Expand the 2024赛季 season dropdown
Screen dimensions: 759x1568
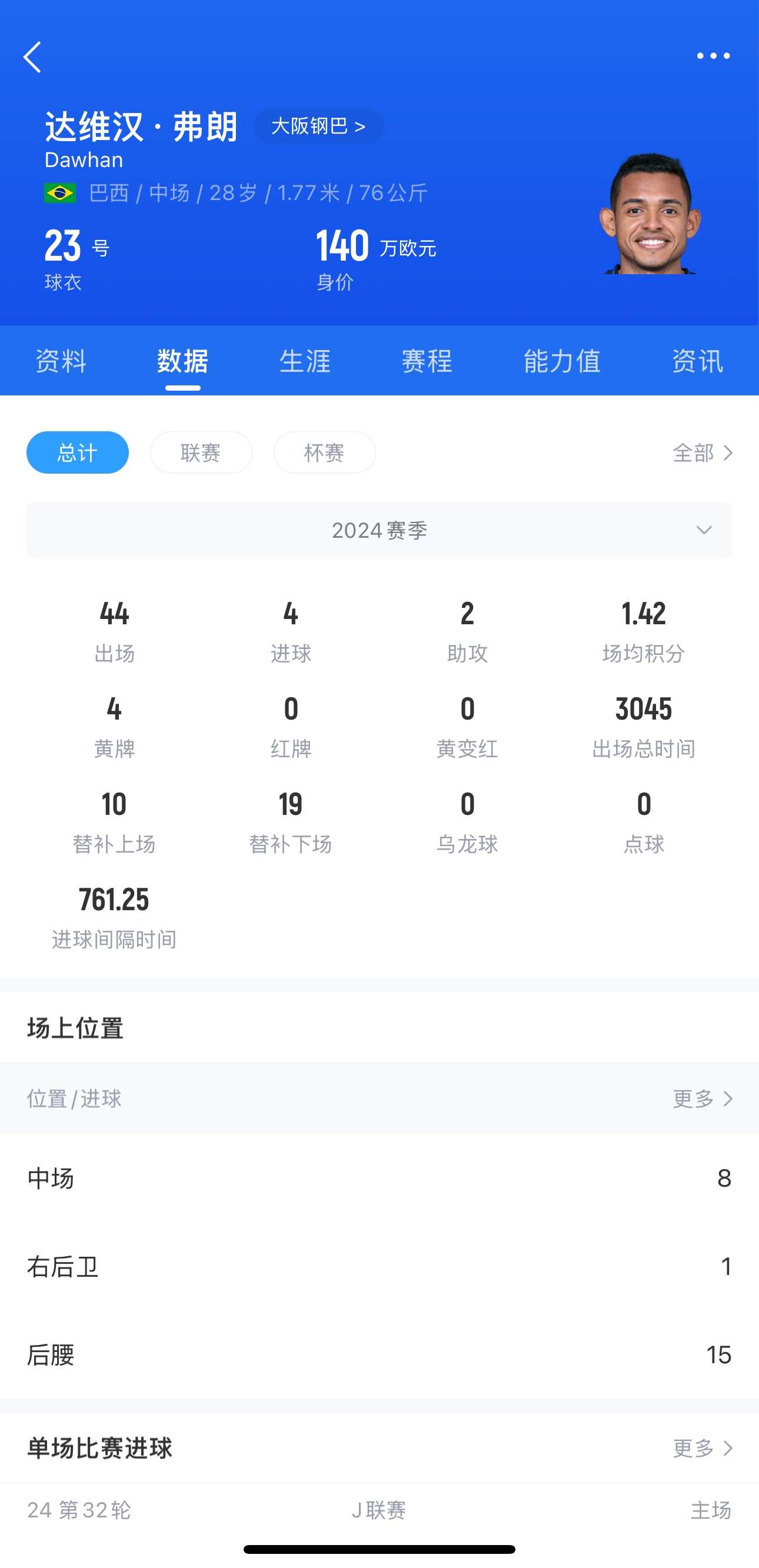[379, 530]
